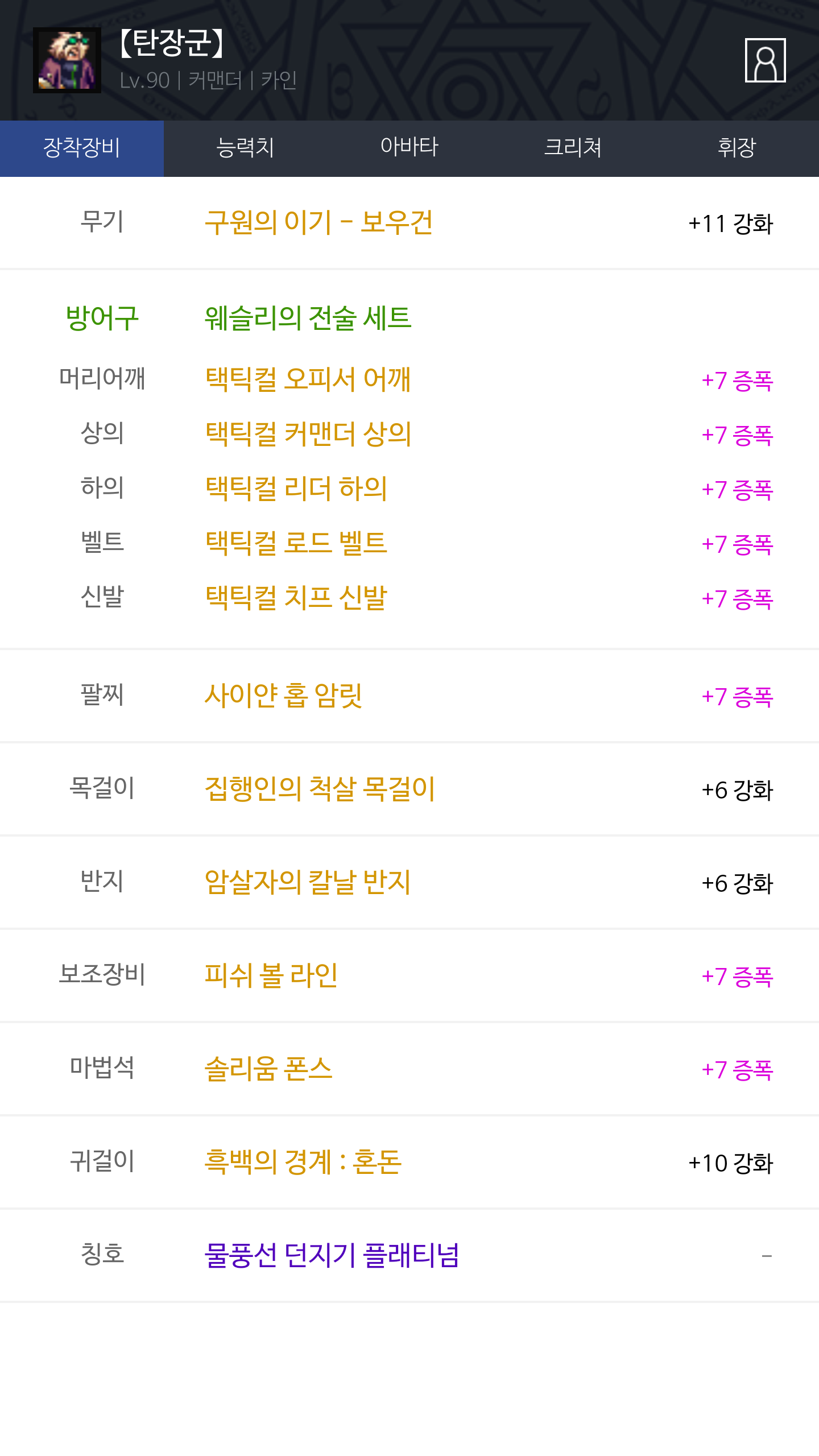Open title 물풍선 던지기 플래티넘
This screenshot has height=1456, width=819.
332,1255
